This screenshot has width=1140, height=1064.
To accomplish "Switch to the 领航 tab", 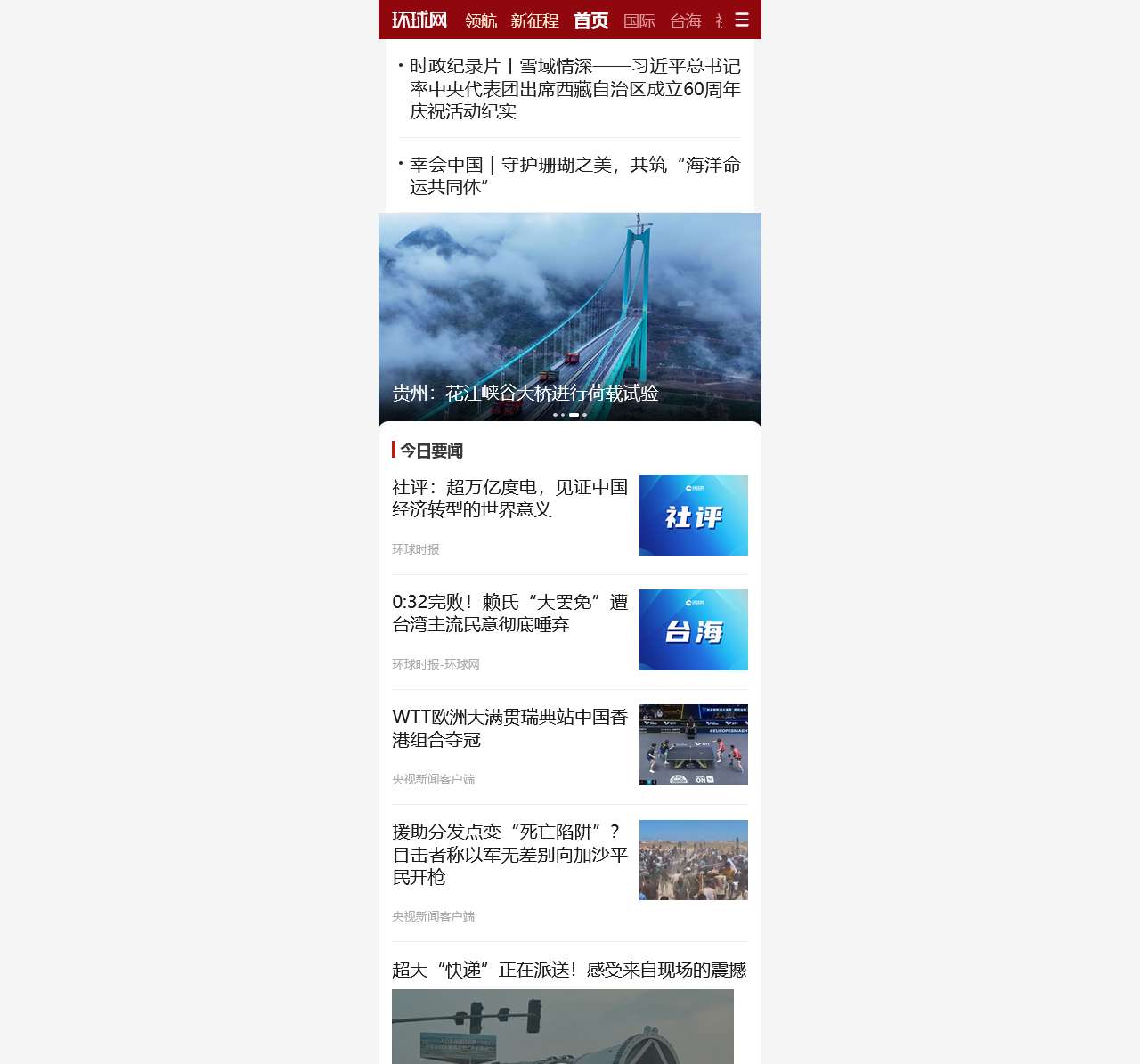I will click(481, 20).
